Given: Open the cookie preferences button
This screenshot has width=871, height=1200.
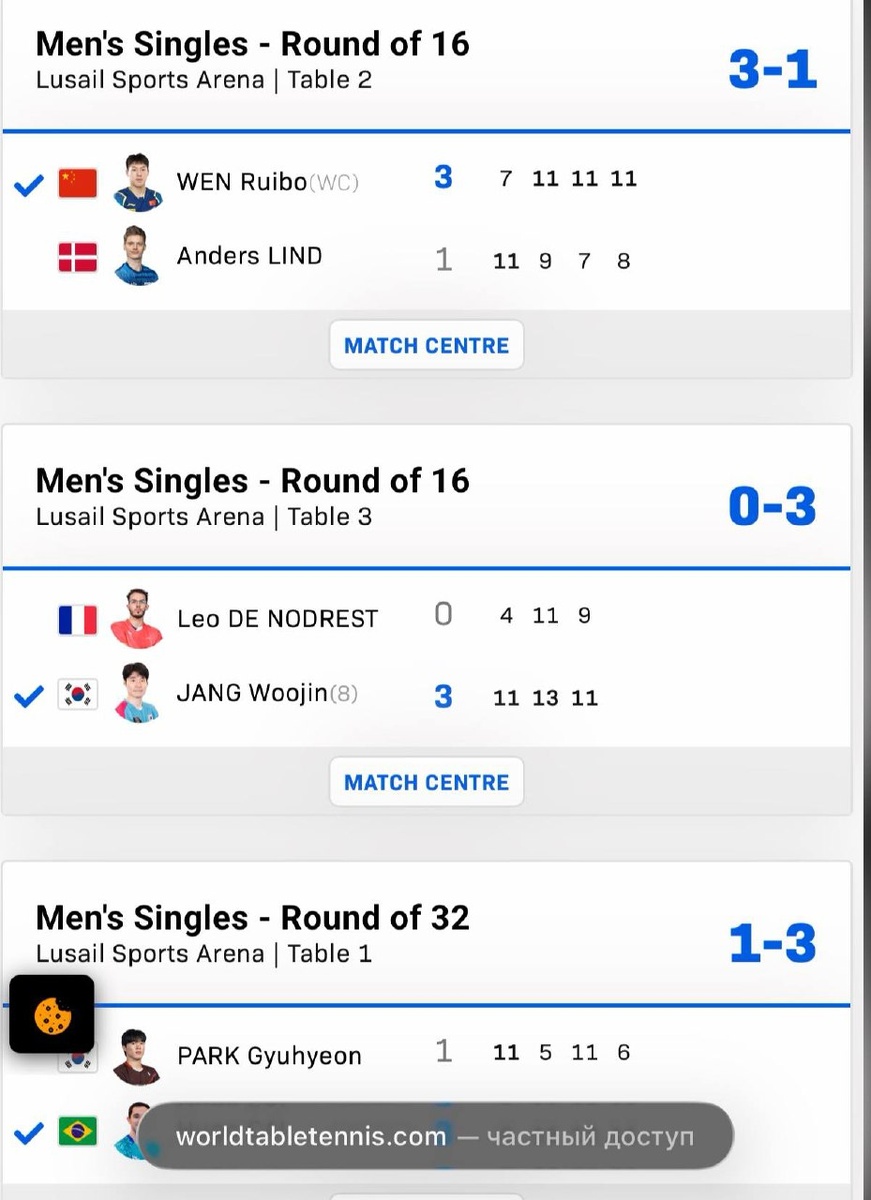Looking at the screenshot, I should pos(52,1015).
